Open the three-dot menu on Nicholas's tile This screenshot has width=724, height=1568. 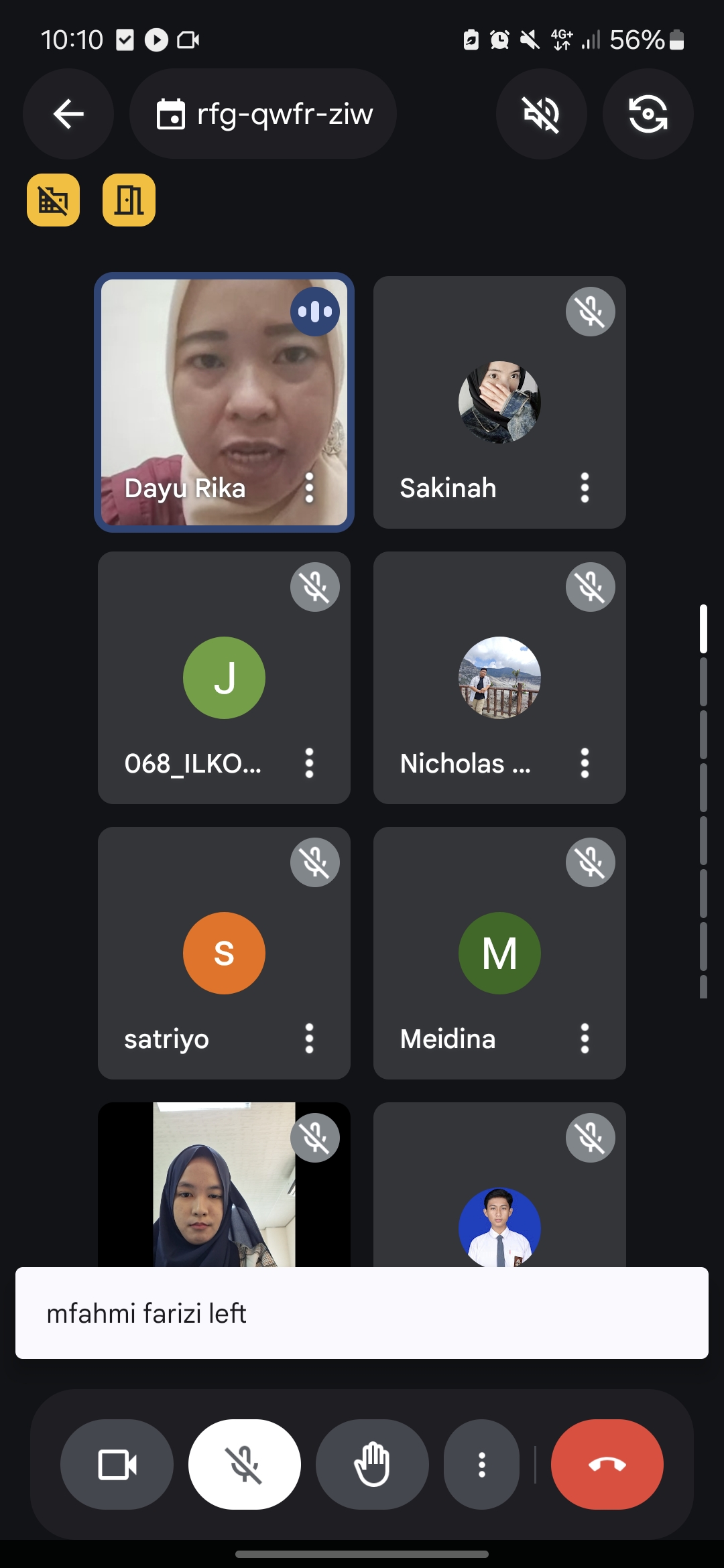(x=585, y=763)
